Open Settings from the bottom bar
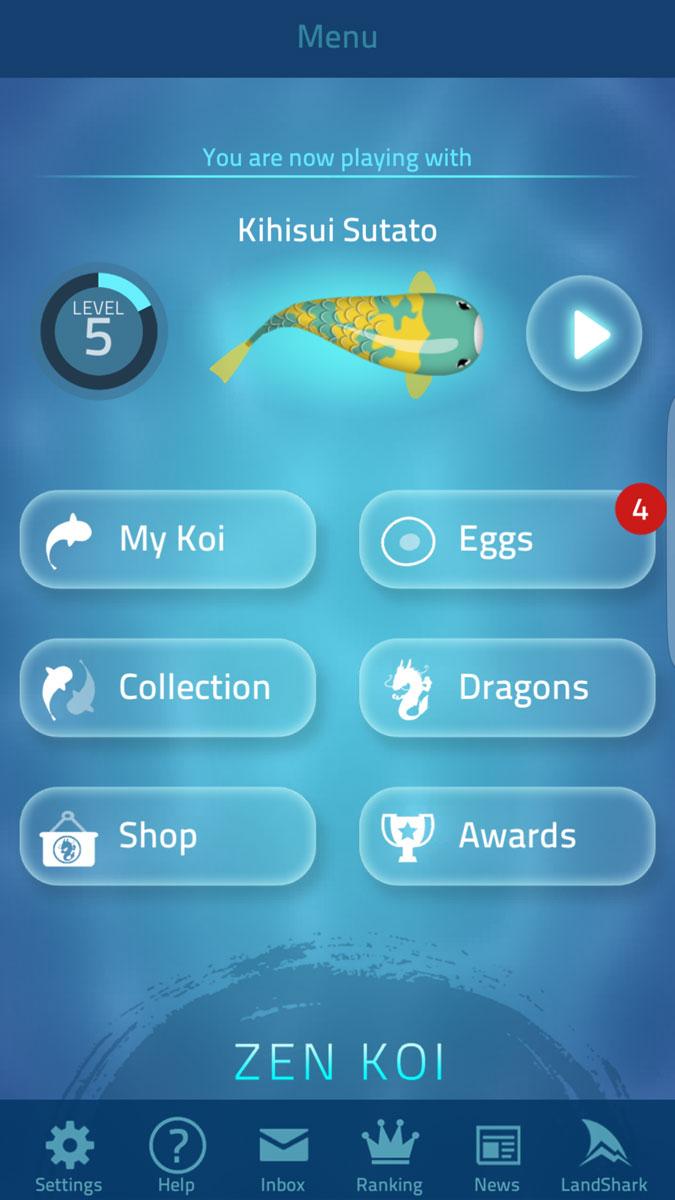 click(x=69, y=1156)
